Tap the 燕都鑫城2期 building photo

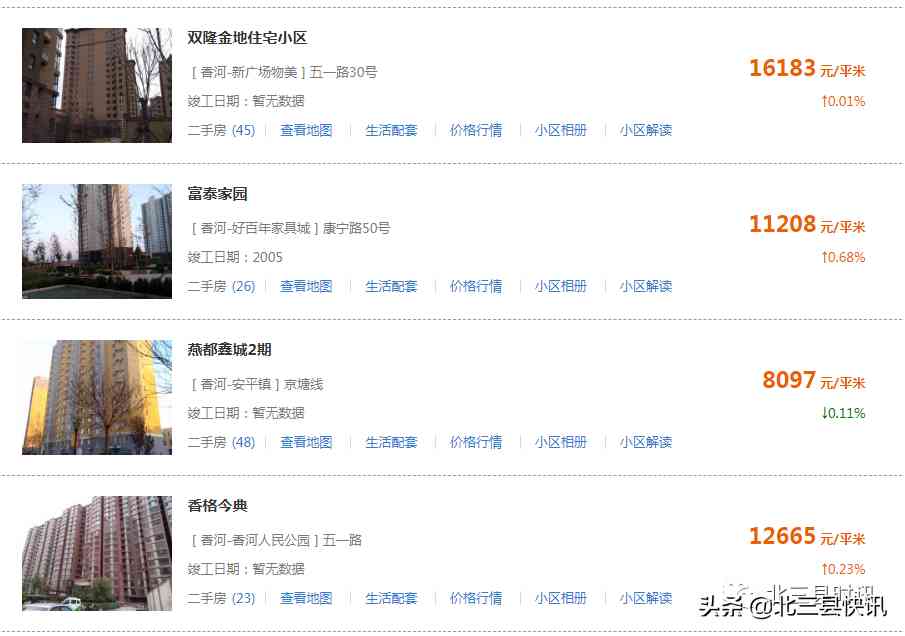pyautogui.click(x=97, y=397)
